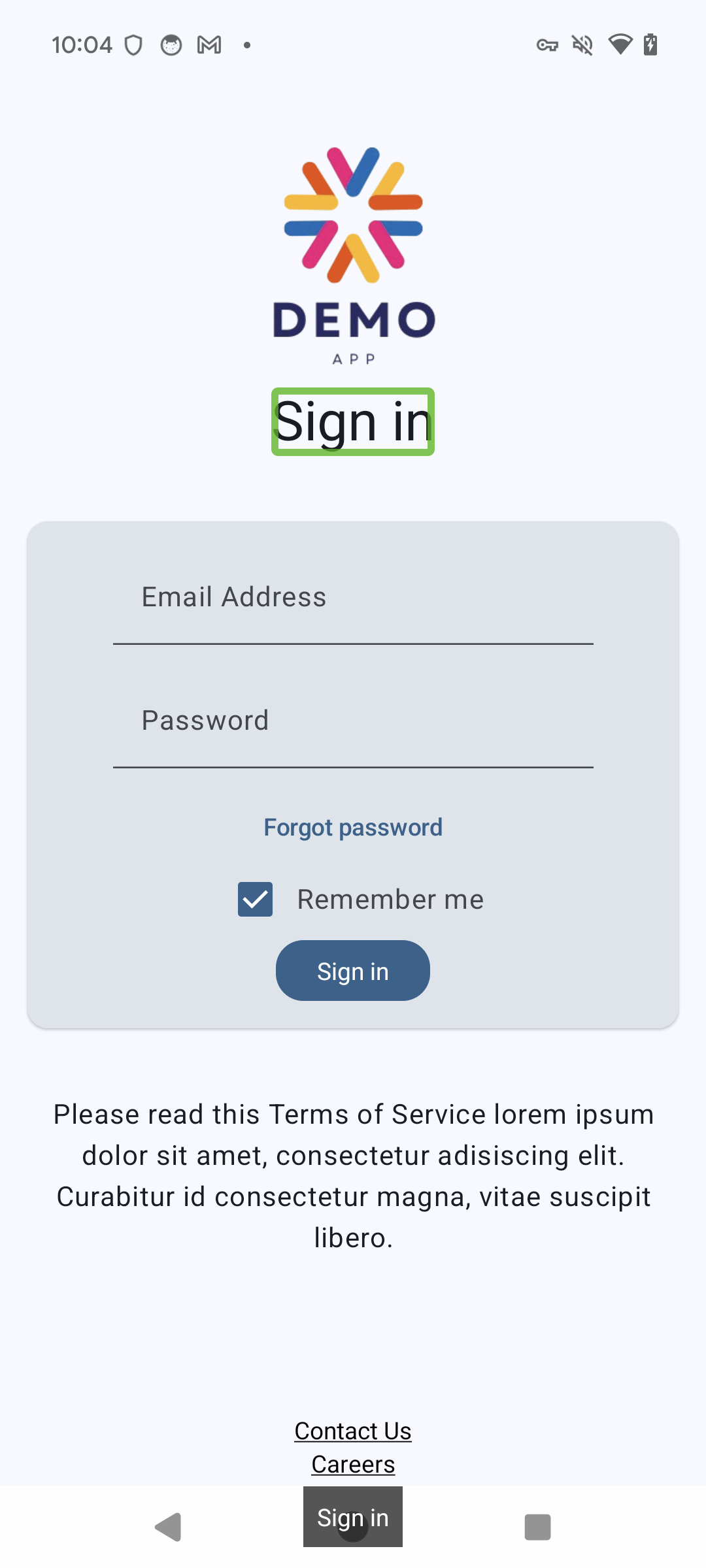This screenshot has width=706, height=1568.
Task: Open recent apps with the square button
Action: pos(537,1527)
